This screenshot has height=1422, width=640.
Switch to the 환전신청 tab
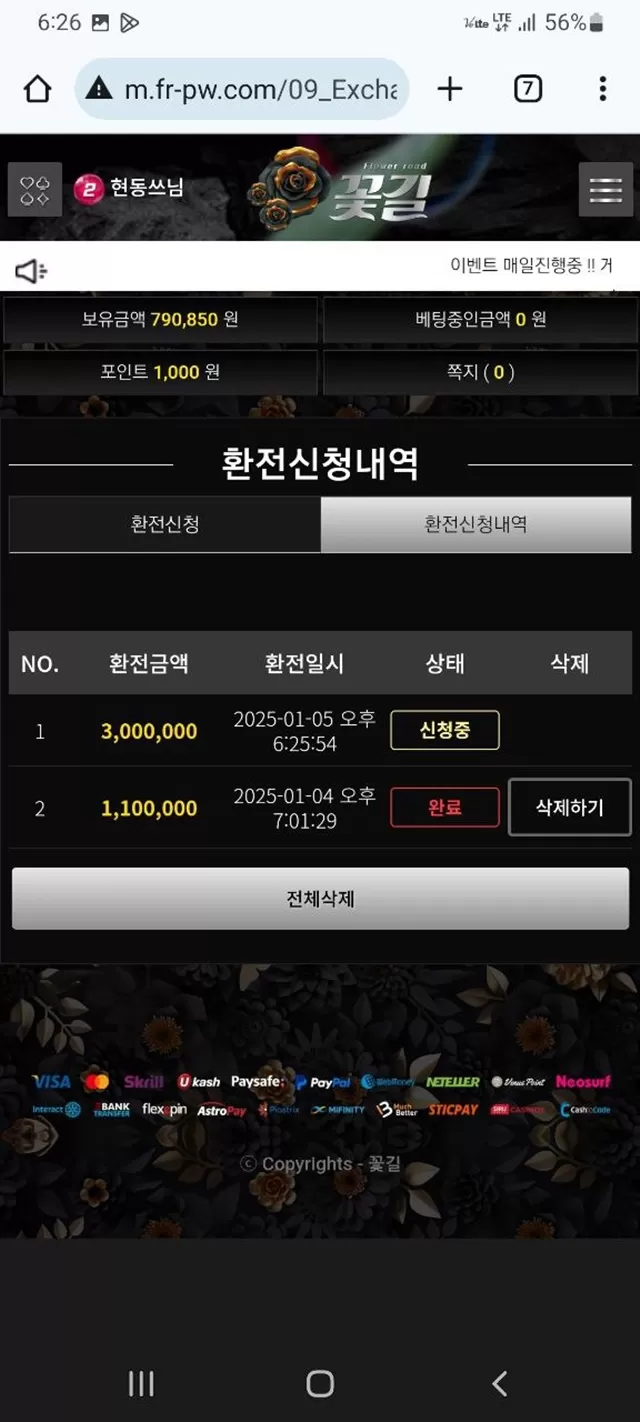click(x=165, y=524)
